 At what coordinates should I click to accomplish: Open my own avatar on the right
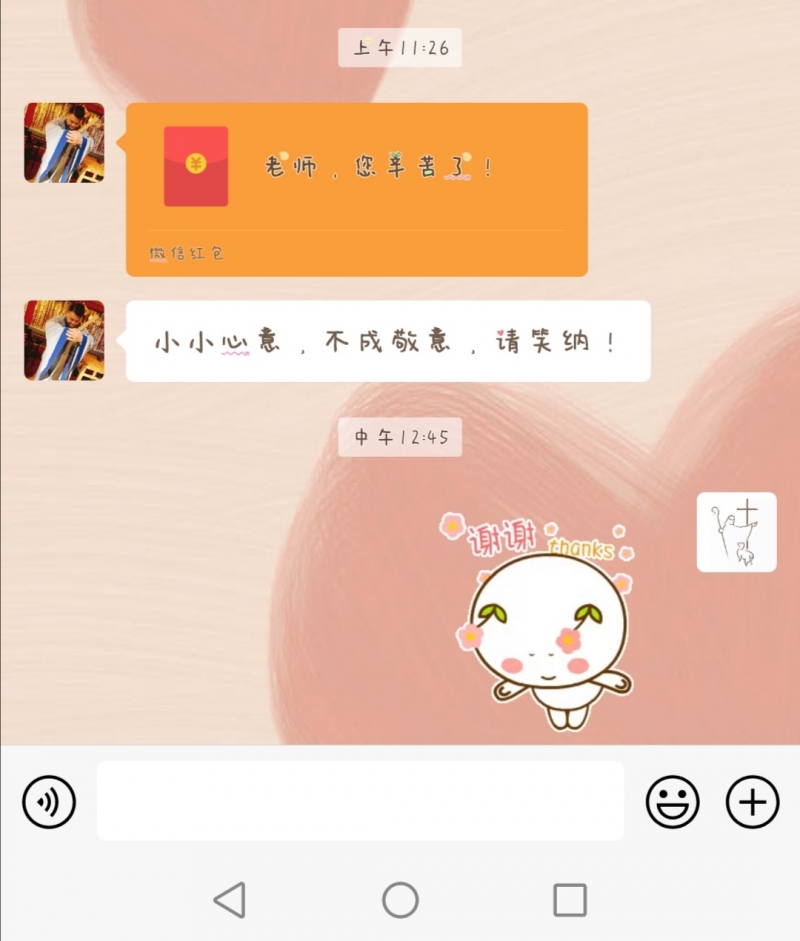point(736,532)
